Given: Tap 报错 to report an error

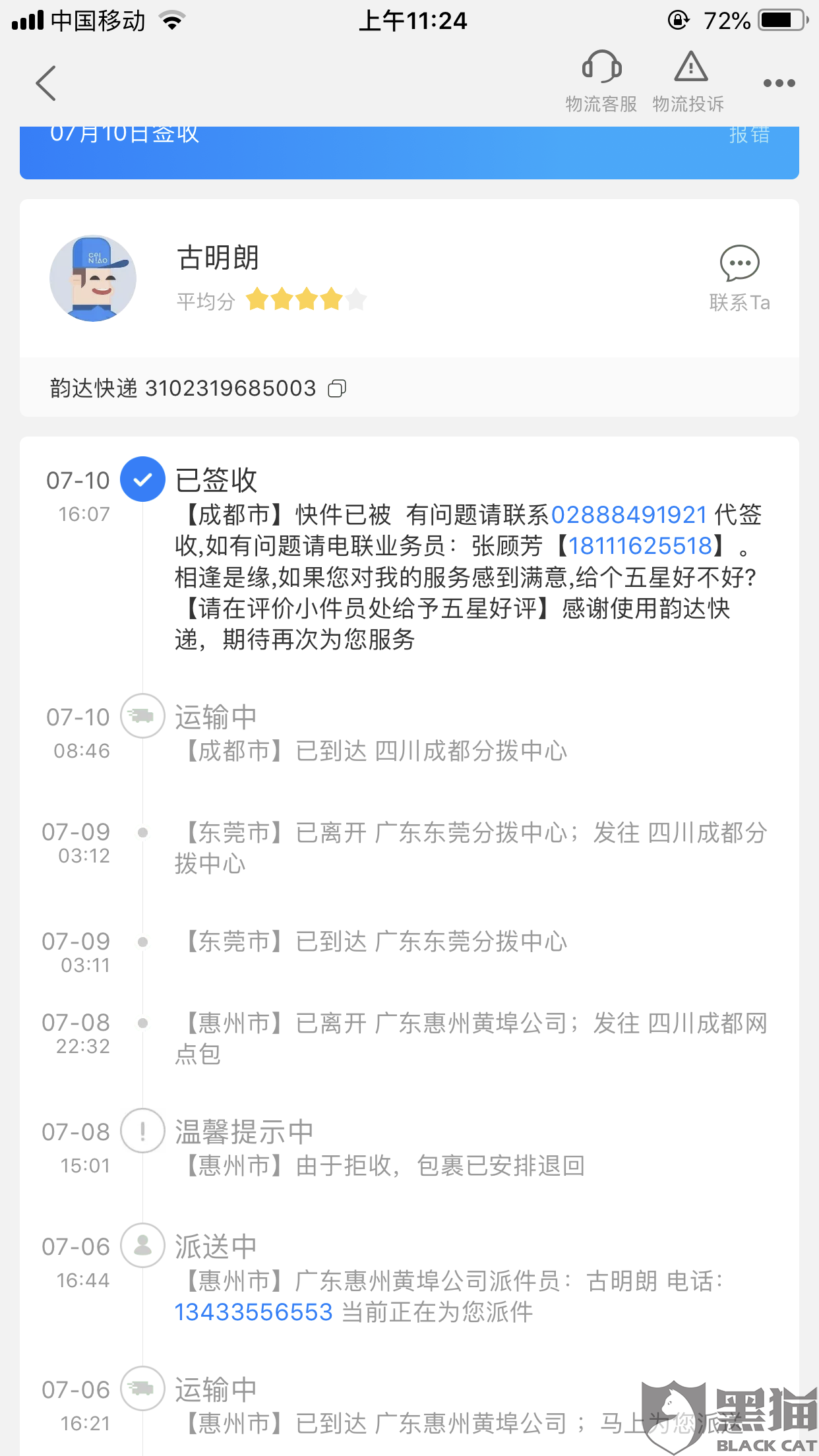Looking at the screenshot, I should (x=749, y=135).
